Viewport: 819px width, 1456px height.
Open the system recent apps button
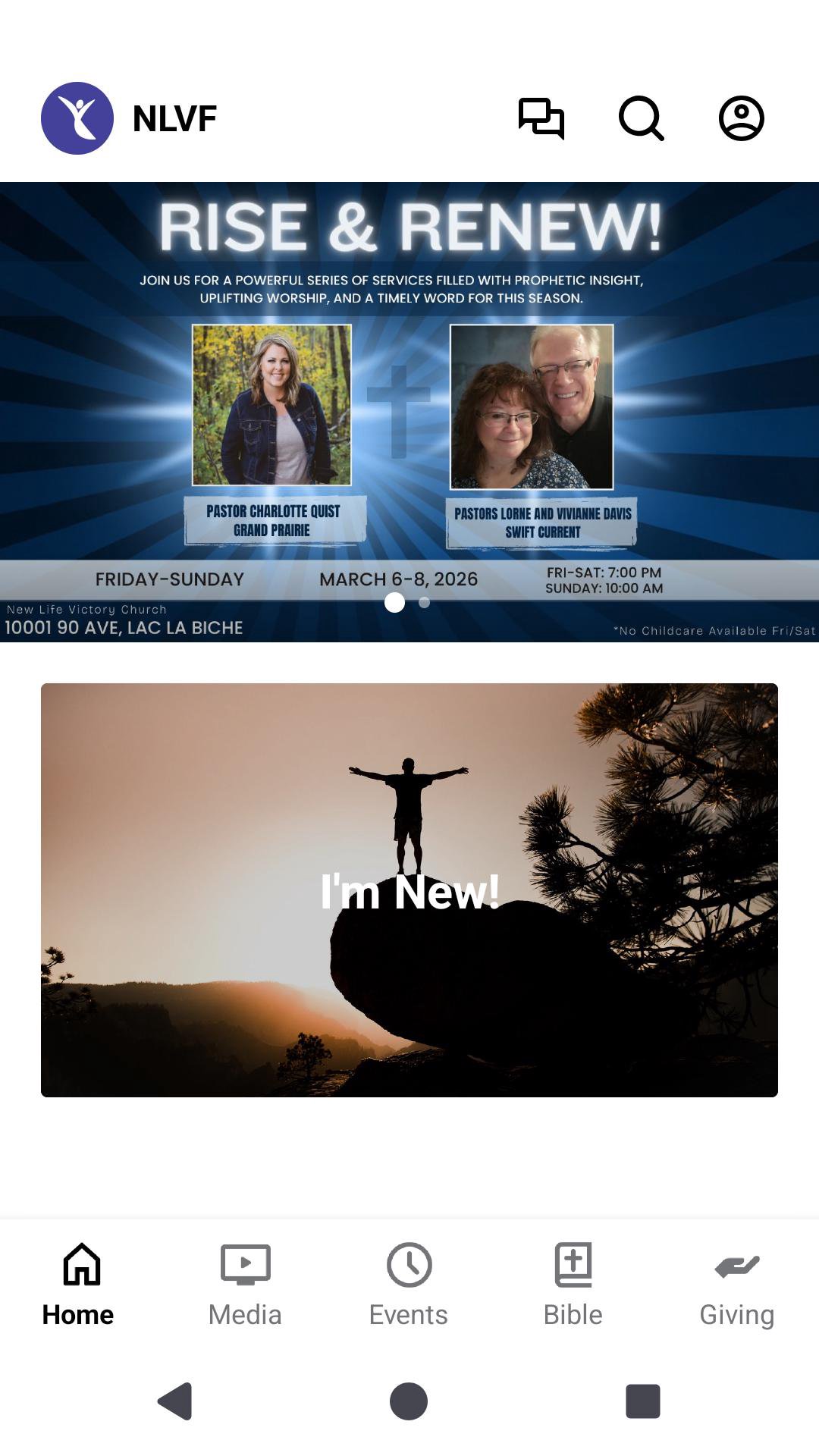tap(642, 1401)
